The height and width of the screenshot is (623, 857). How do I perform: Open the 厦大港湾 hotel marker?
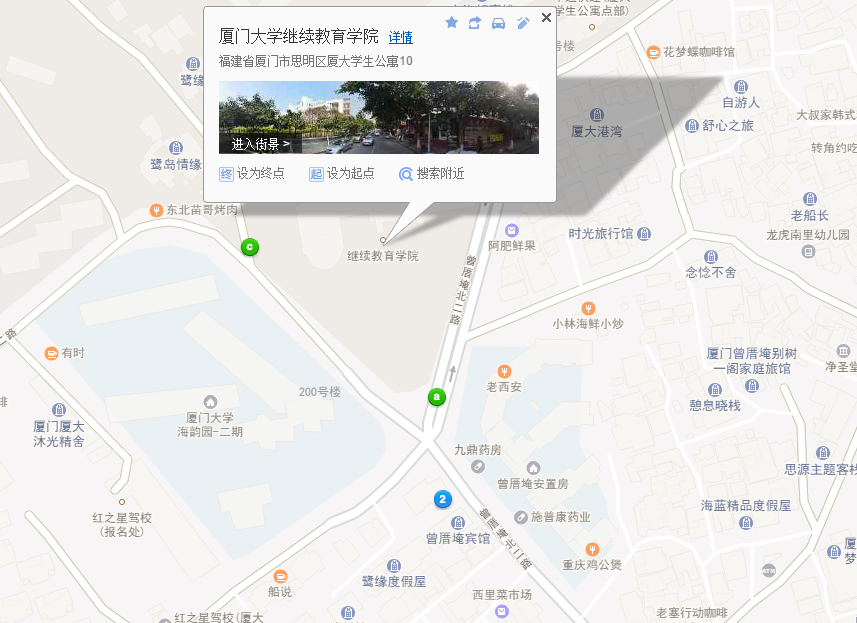pos(597,114)
